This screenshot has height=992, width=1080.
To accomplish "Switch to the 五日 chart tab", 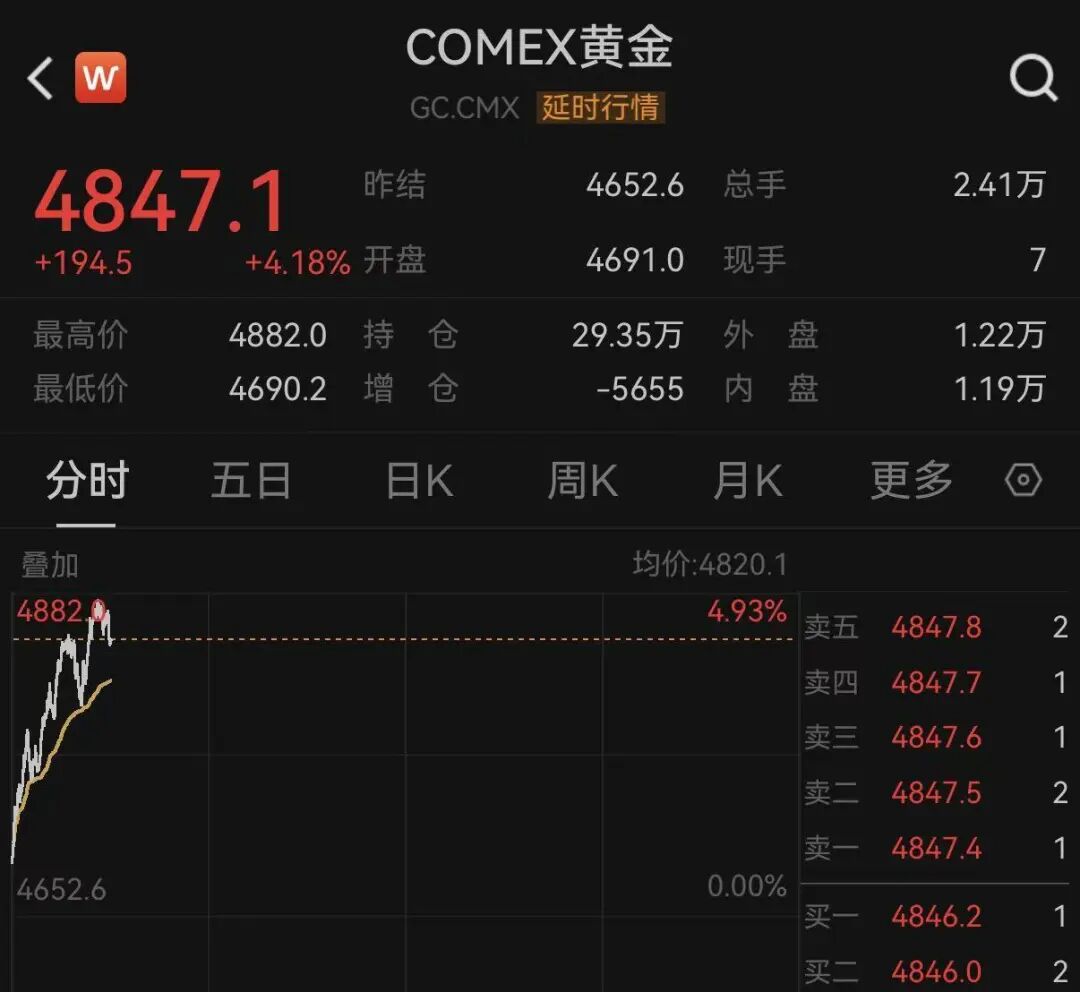I will pos(251,482).
